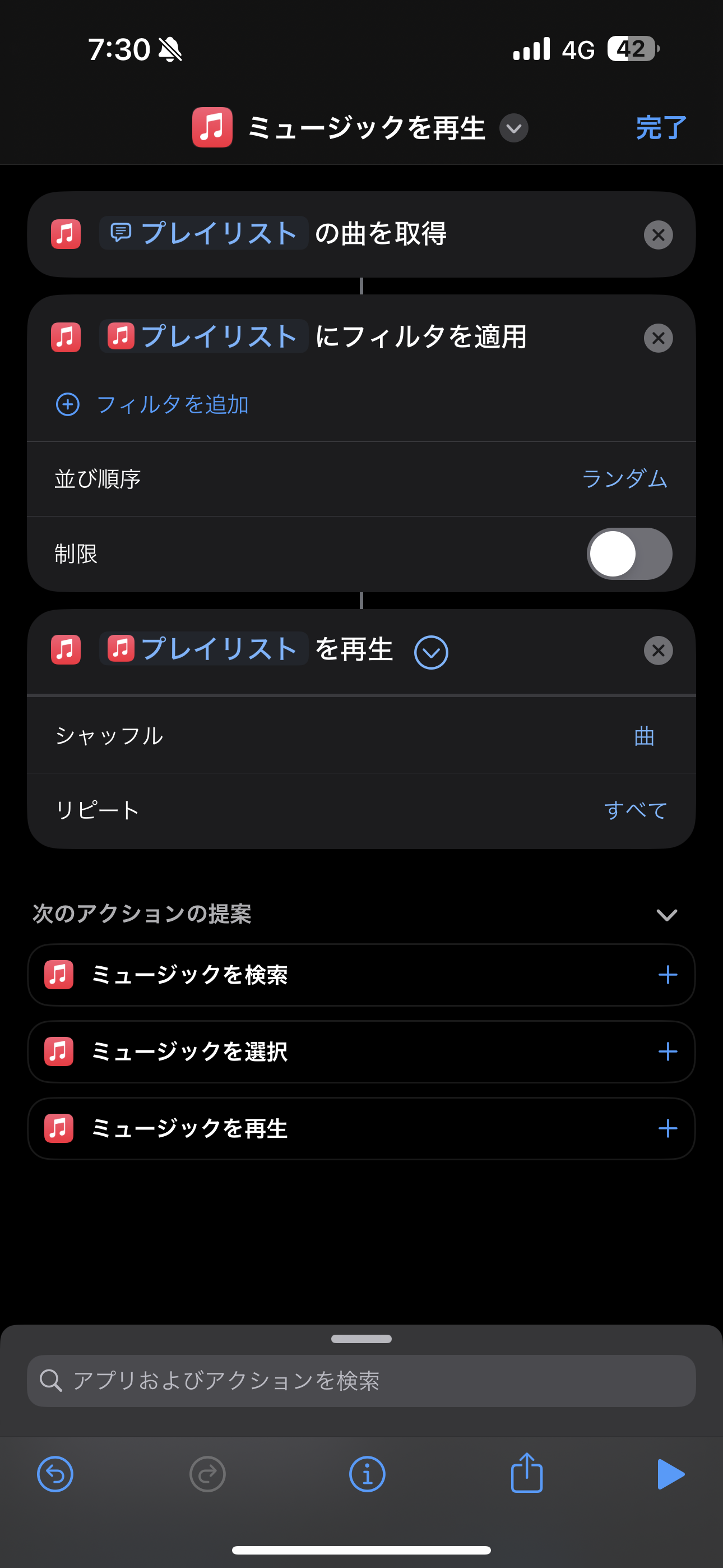Run the shortcut with play button

tap(671, 1474)
